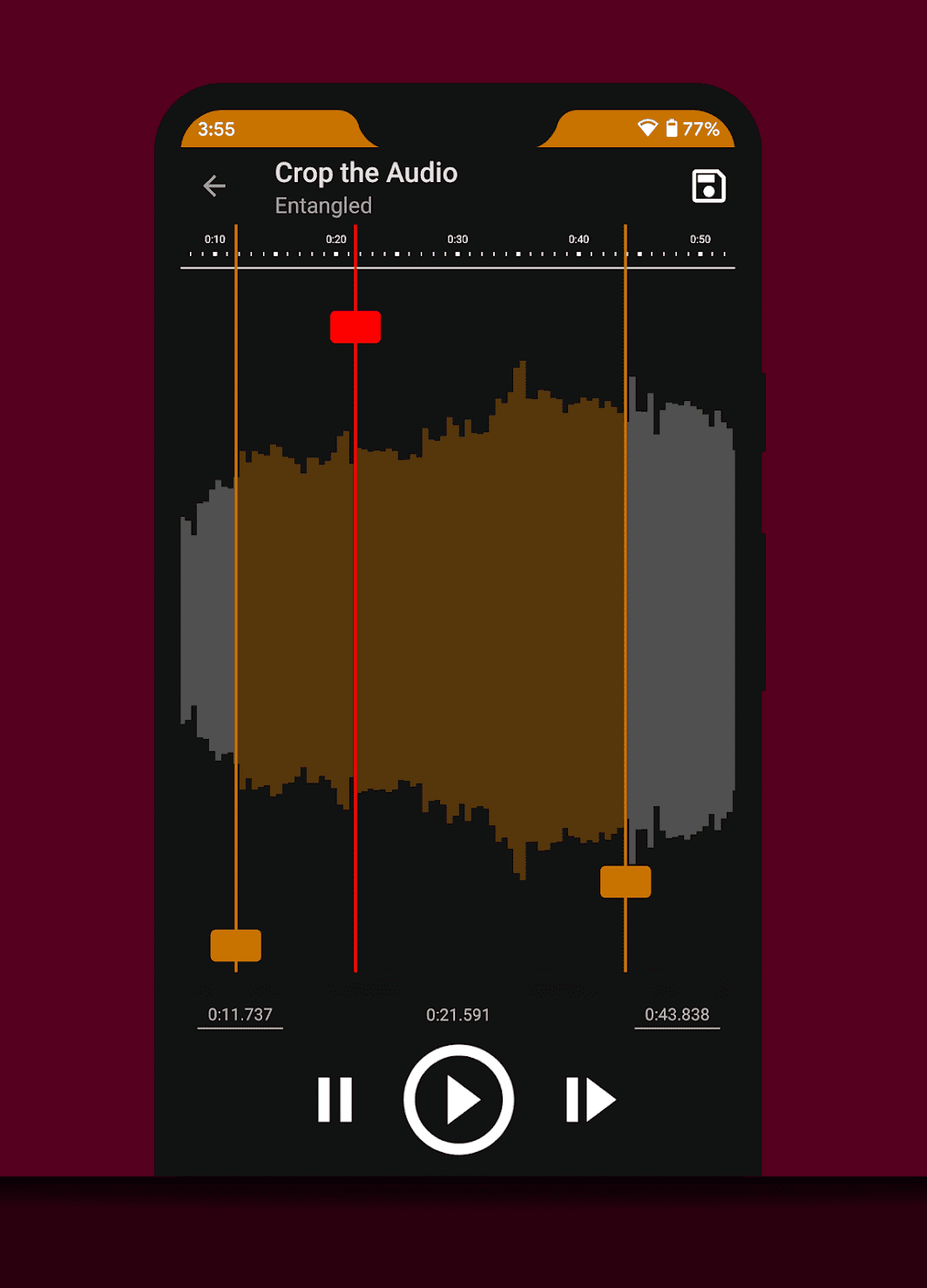Play the selected audio

458,1099
